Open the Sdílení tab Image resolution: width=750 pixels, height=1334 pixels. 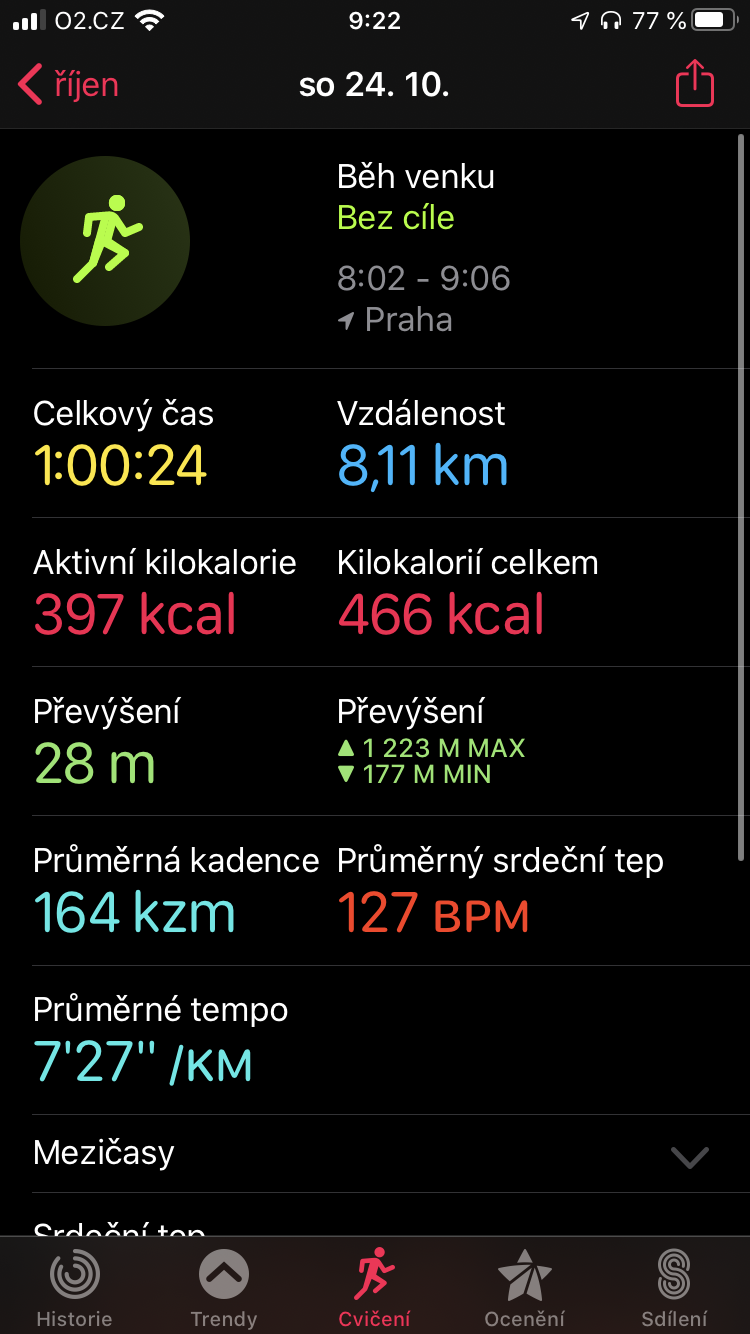tap(674, 1288)
